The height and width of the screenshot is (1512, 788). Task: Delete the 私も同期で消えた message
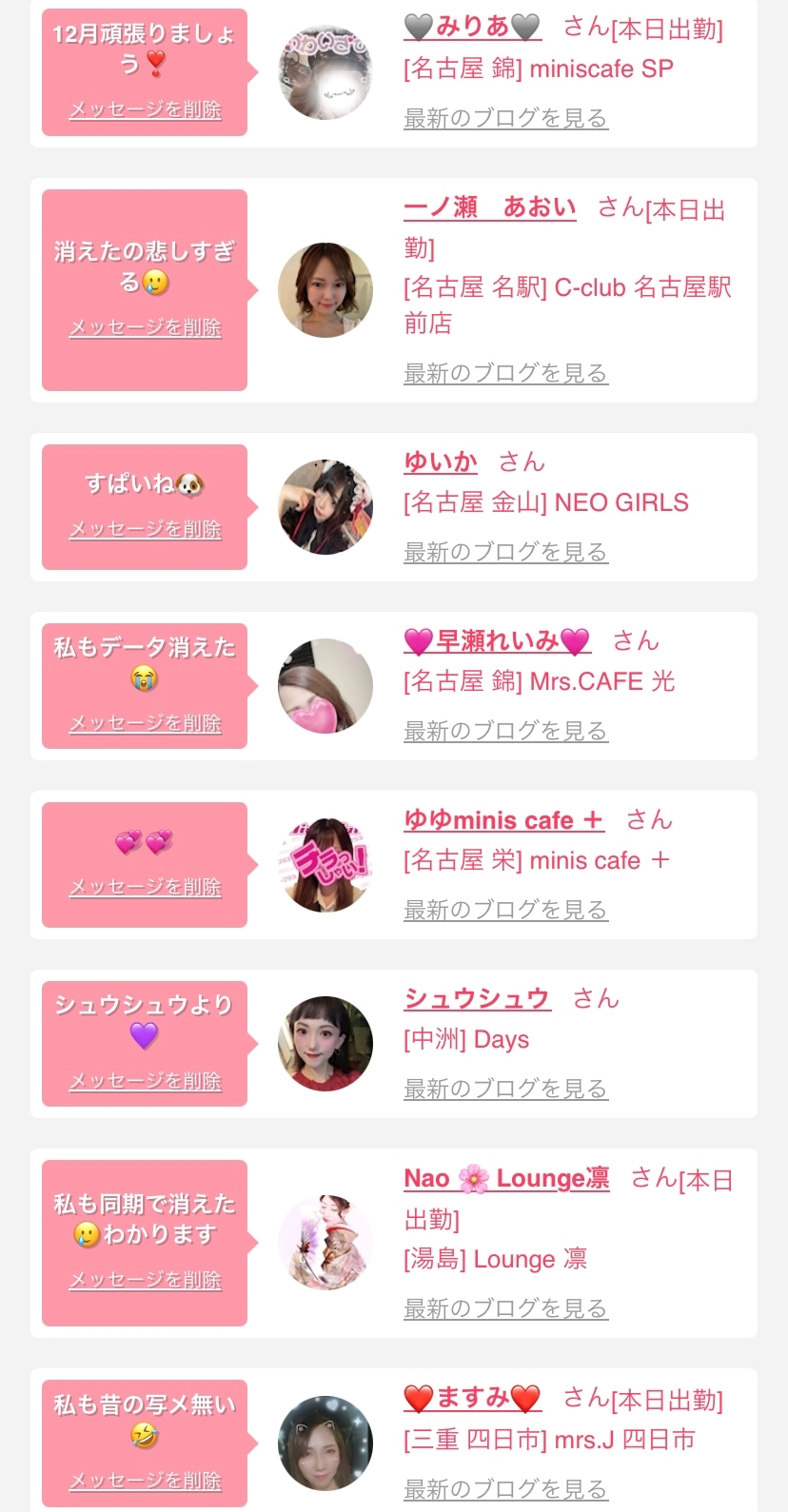click(145, 1281)
